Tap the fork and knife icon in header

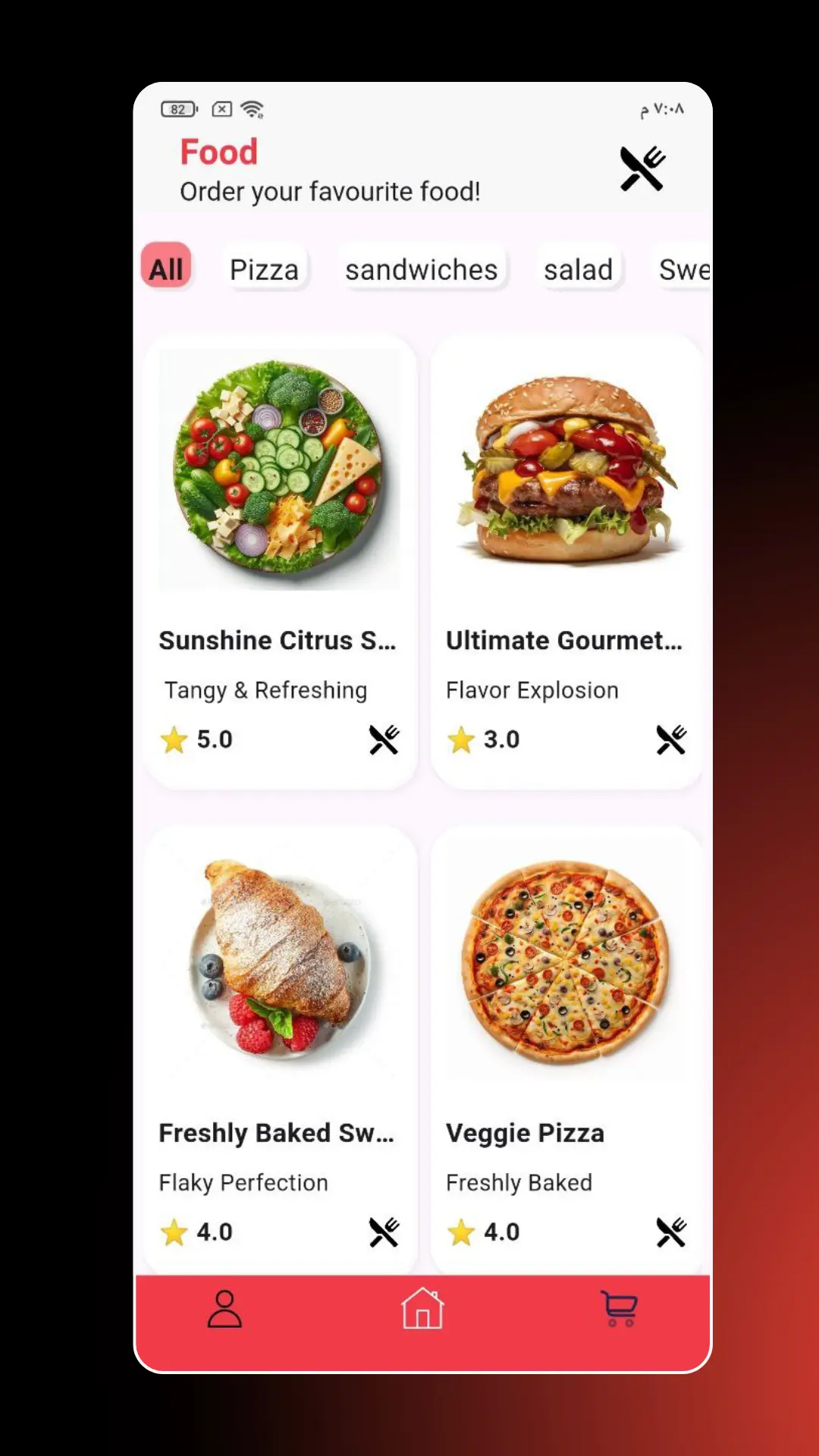pos(642,168)
